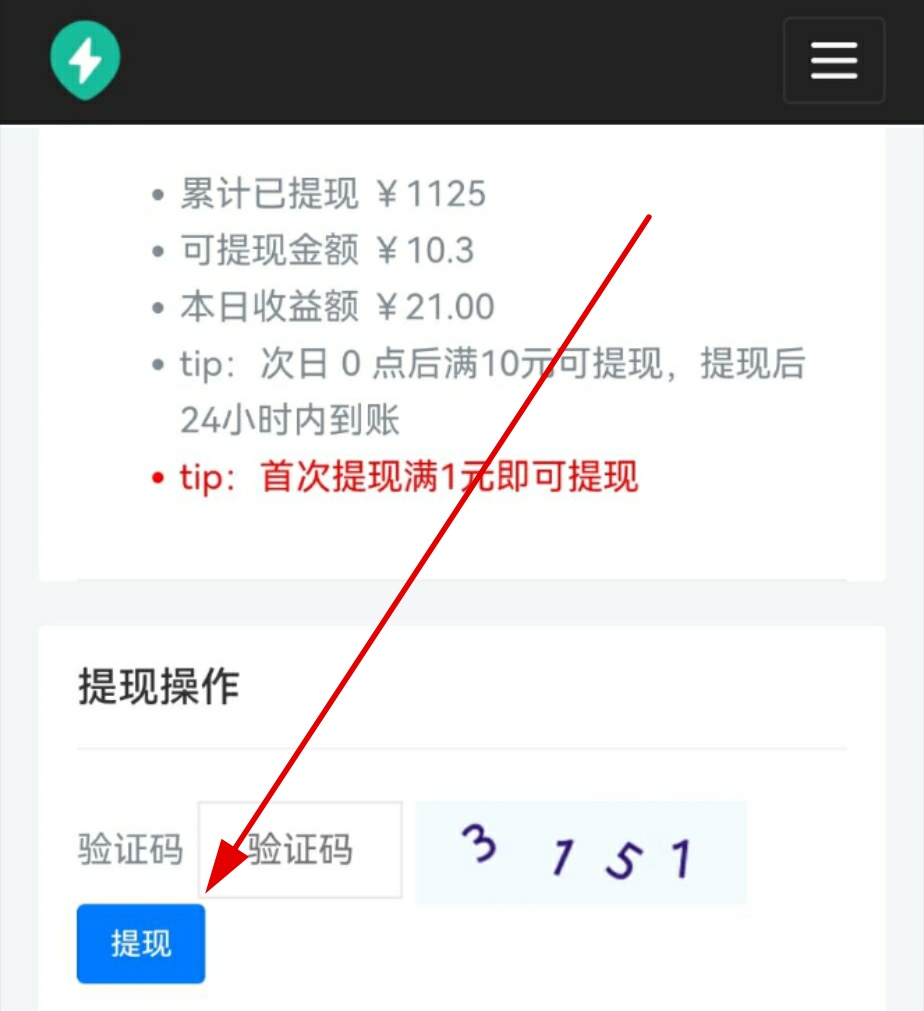
Task: Tap the lightning logo to go home
Action: pos(85,60)
